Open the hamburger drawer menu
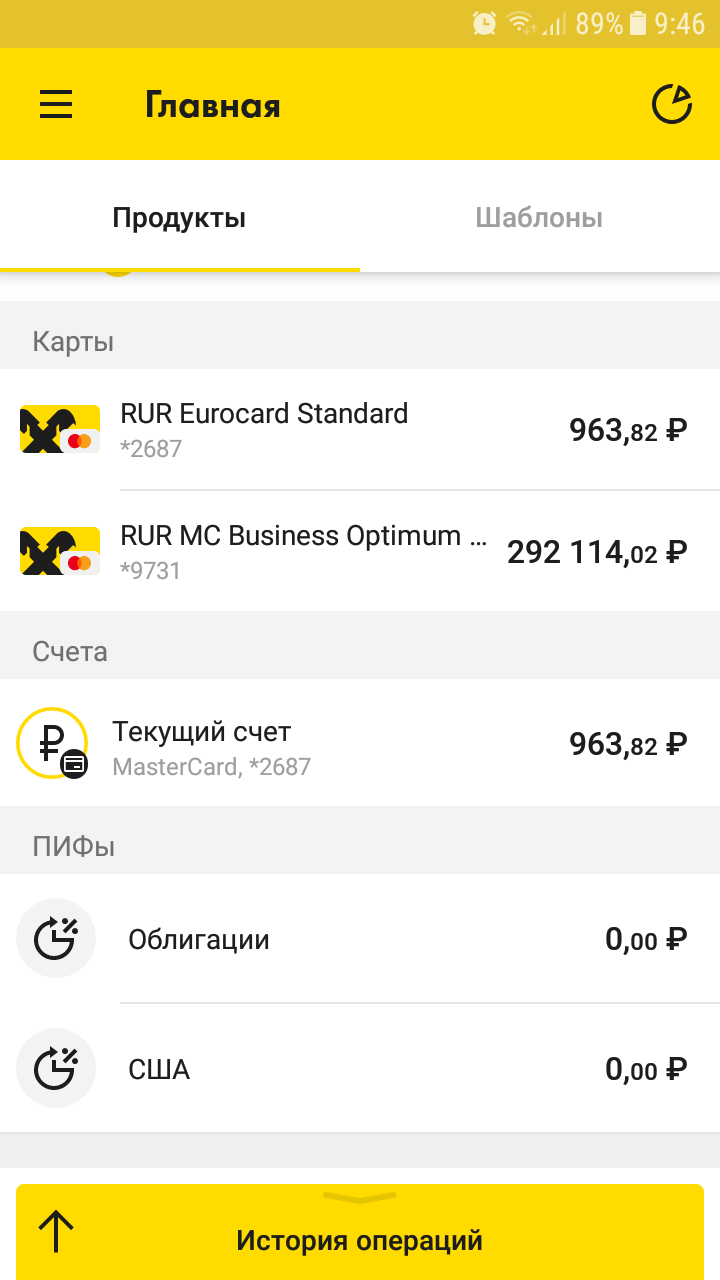Viewport: 720px width, 1280px height. pyautogui.click(x=56, y=105)
